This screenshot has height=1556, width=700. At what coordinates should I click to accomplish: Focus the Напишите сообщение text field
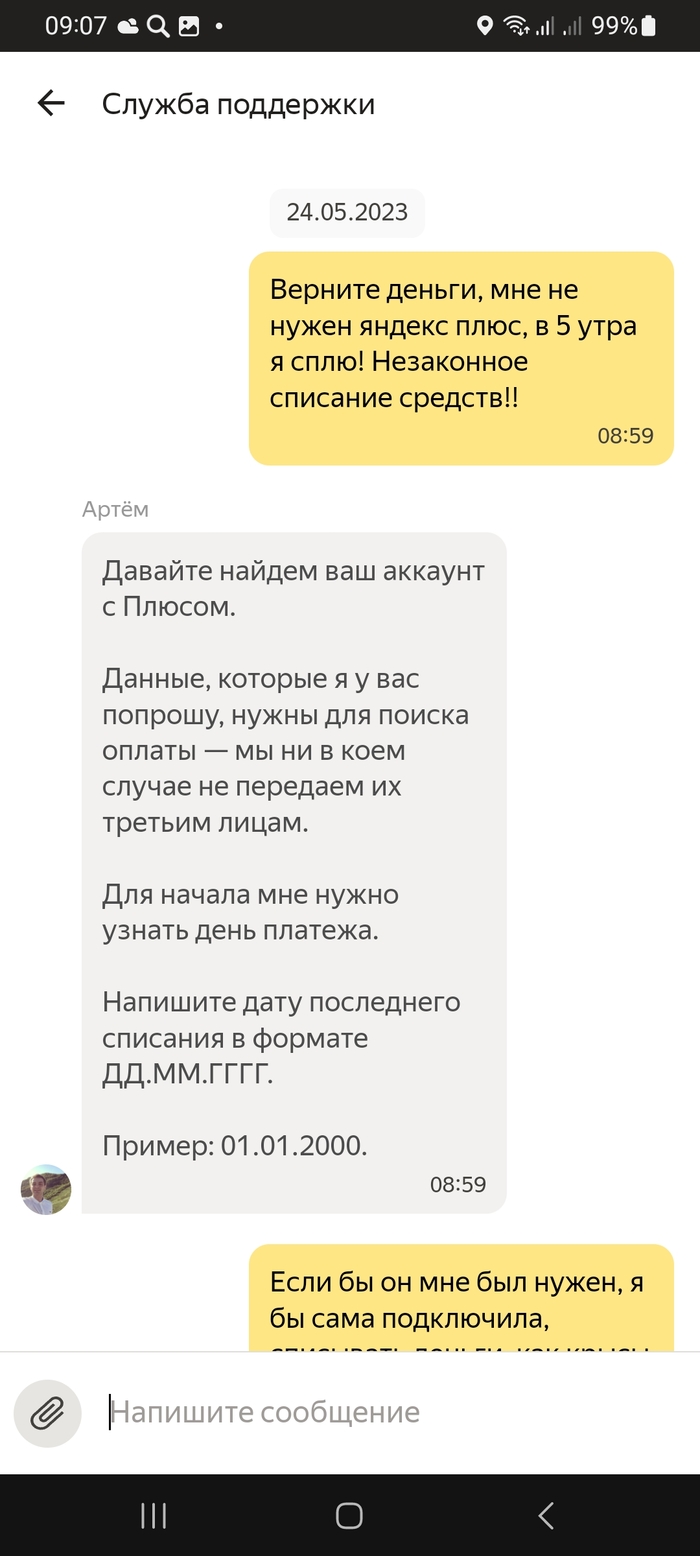coord(380,1412)
